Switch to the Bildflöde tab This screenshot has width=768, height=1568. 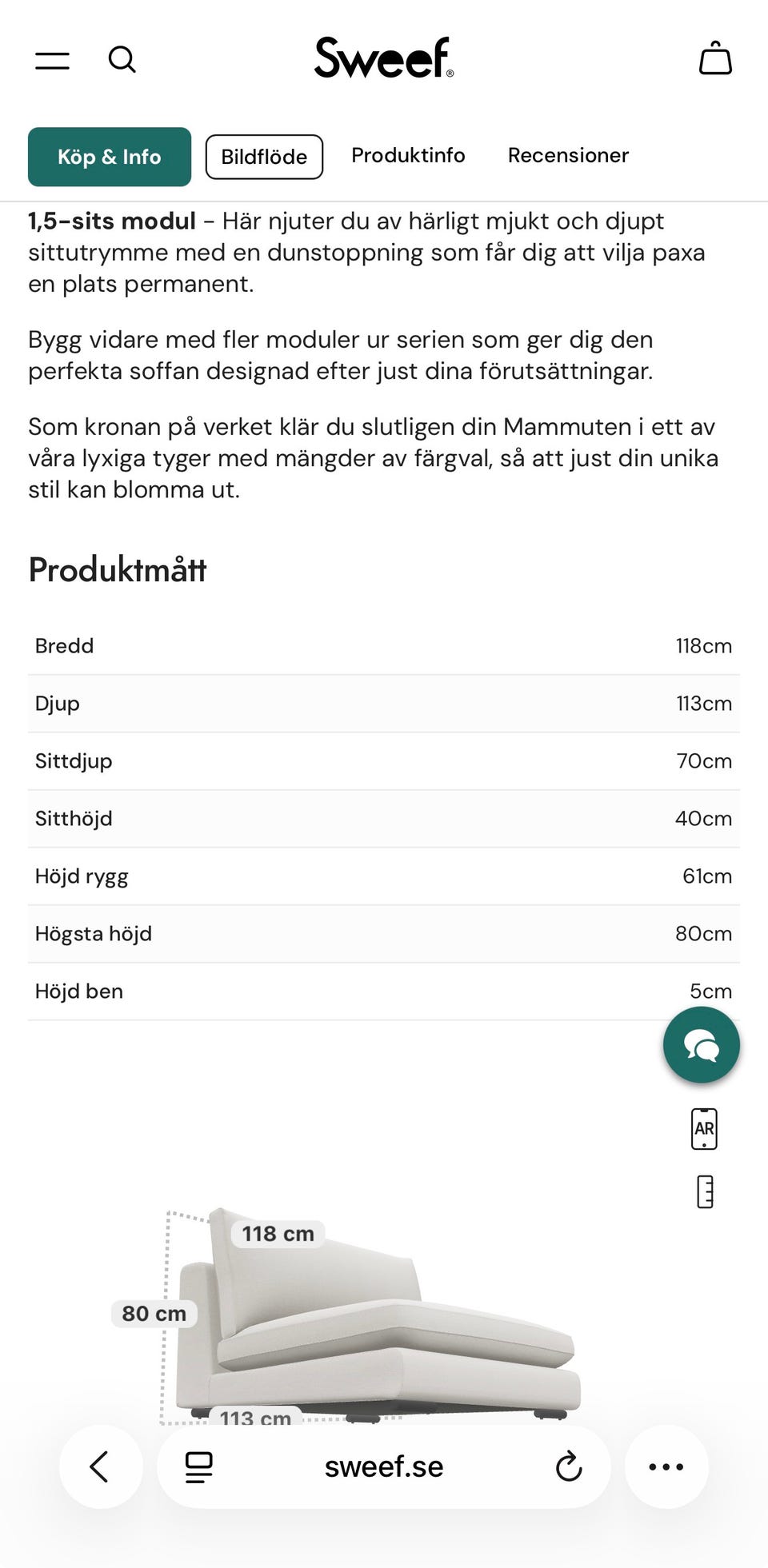pos(264,157)
